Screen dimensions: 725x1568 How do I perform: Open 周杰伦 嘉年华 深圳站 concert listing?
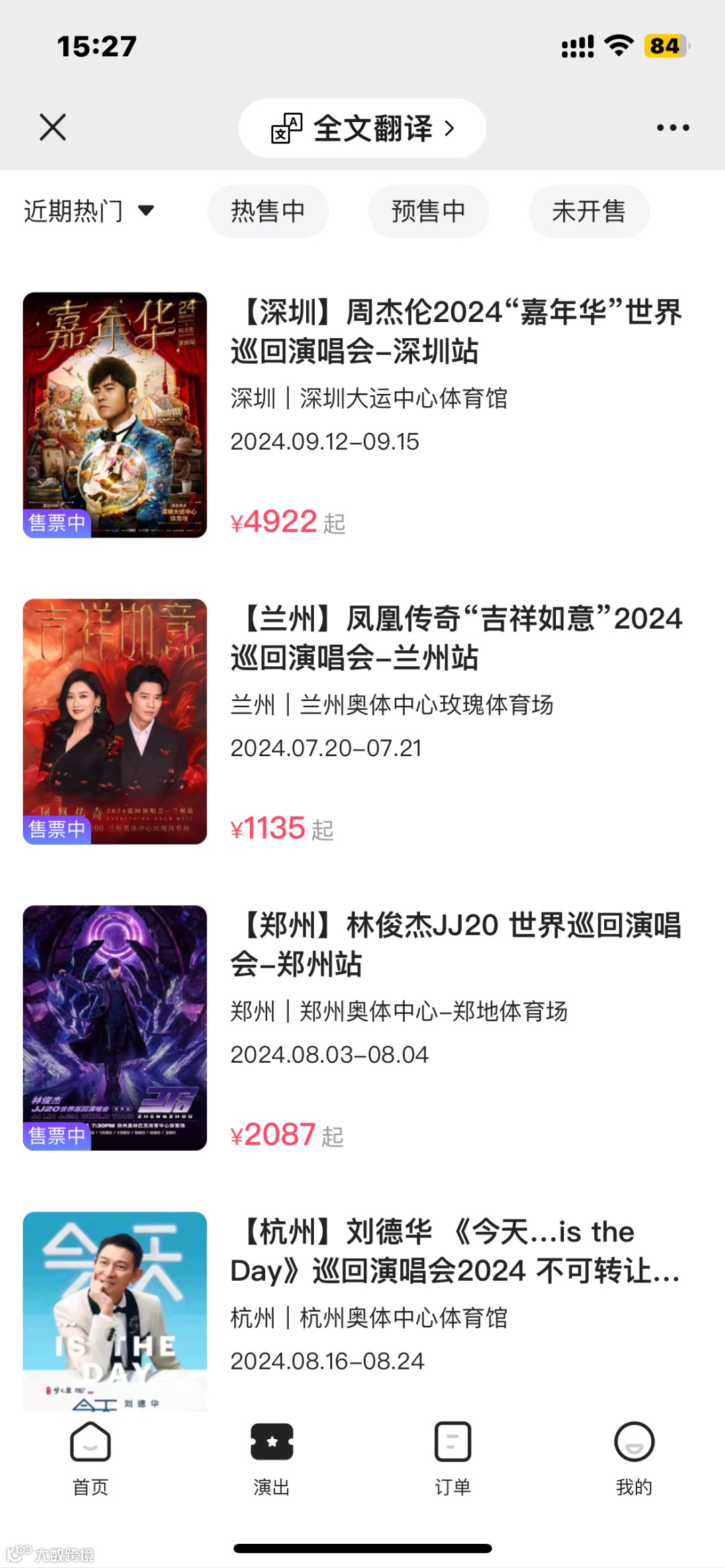point(456,331)
